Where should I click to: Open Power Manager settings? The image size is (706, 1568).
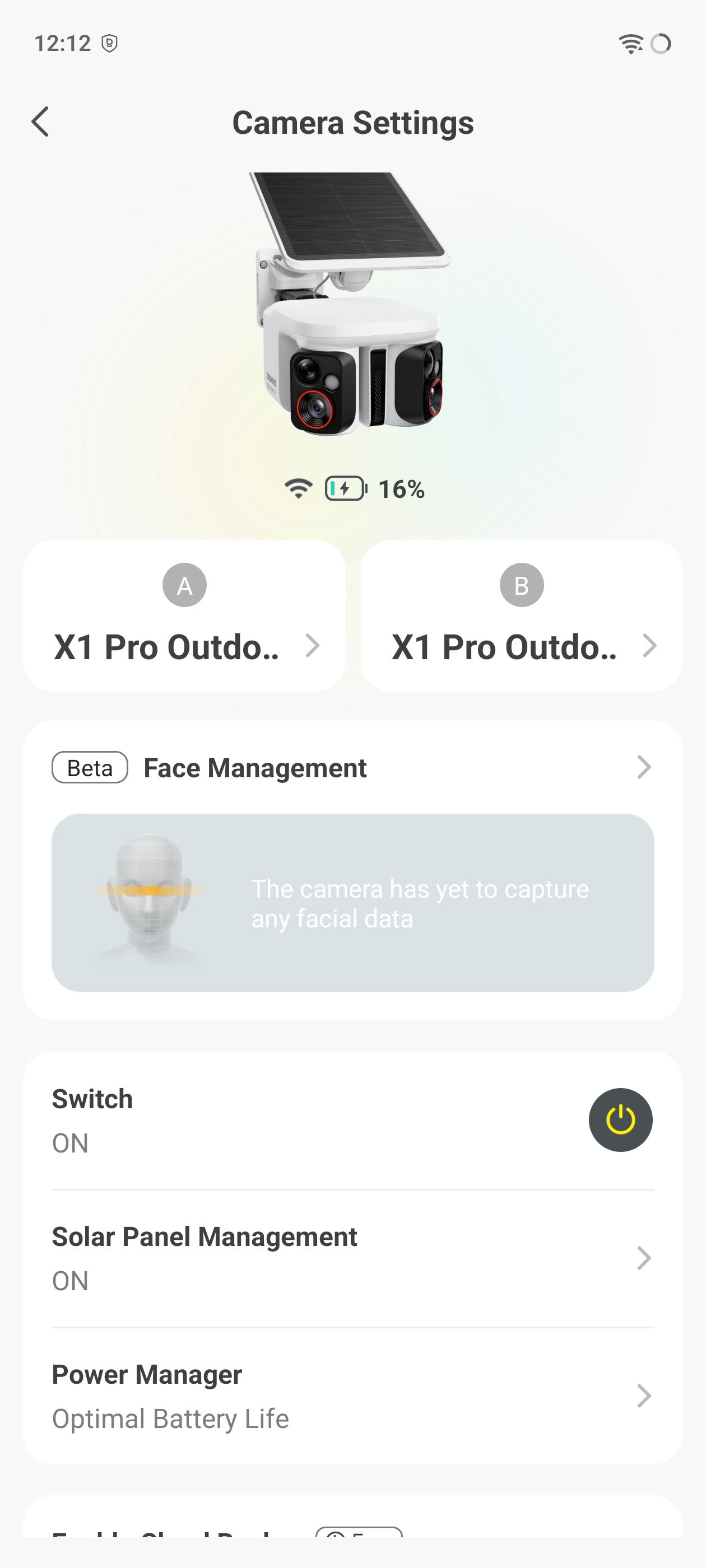coord(352,1396)
